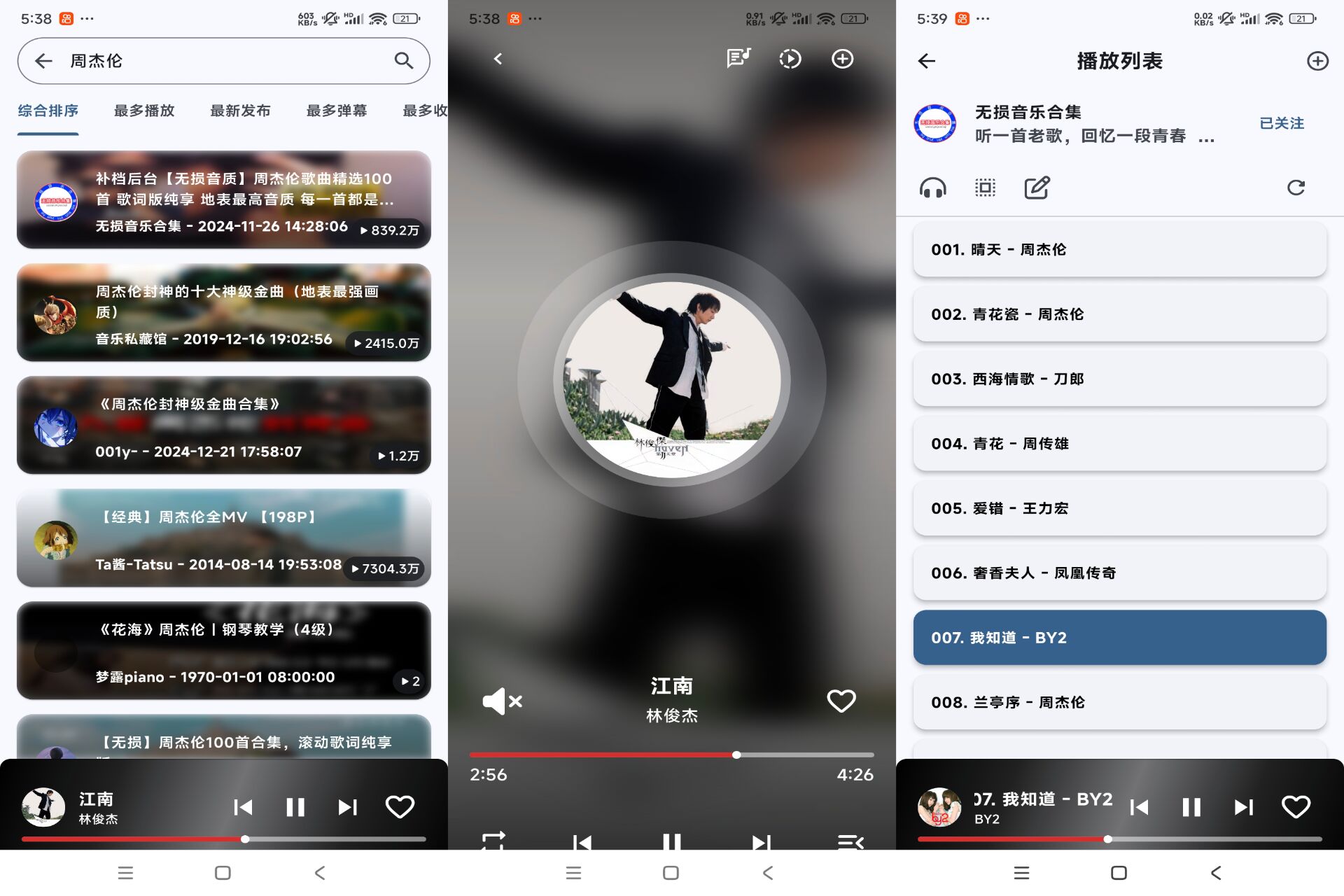Play 003. 西海情歌 - 刀郎
The image size is (1344, 896).
1119,379
